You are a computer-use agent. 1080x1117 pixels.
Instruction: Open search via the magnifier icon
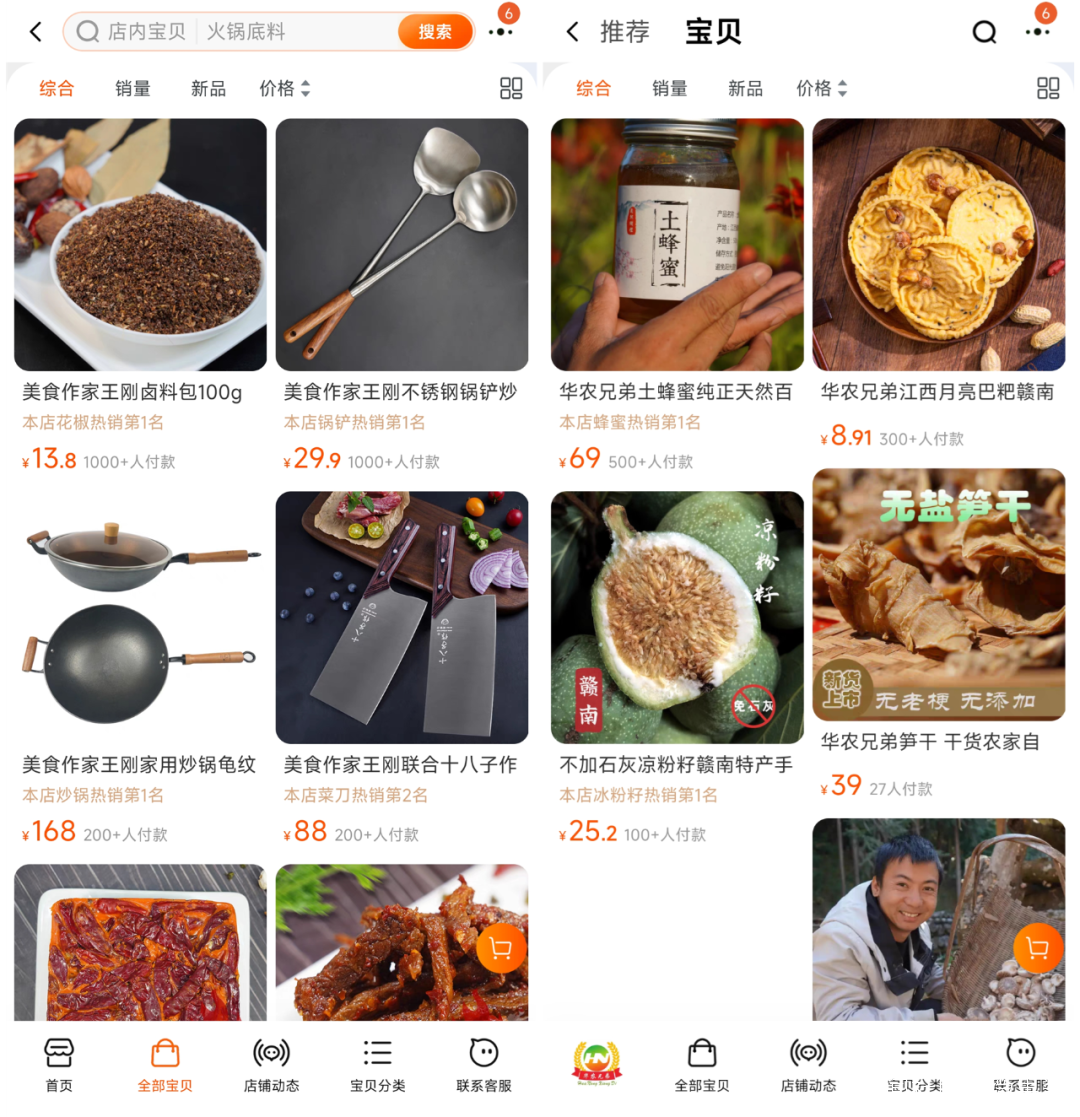(984, 32)
